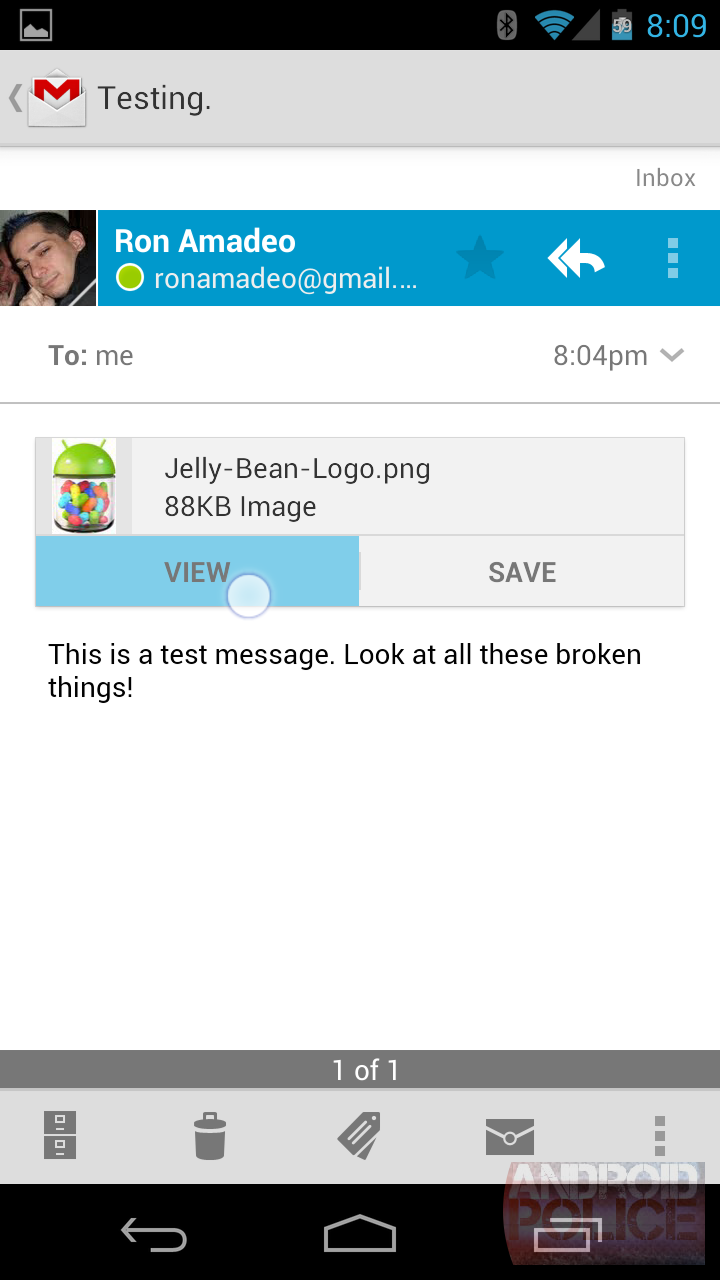The height and width of the screenshot is (1280, 720).
Task: Tap the Gmail envelope logo in the header
Action: click(x=57, y=97)
